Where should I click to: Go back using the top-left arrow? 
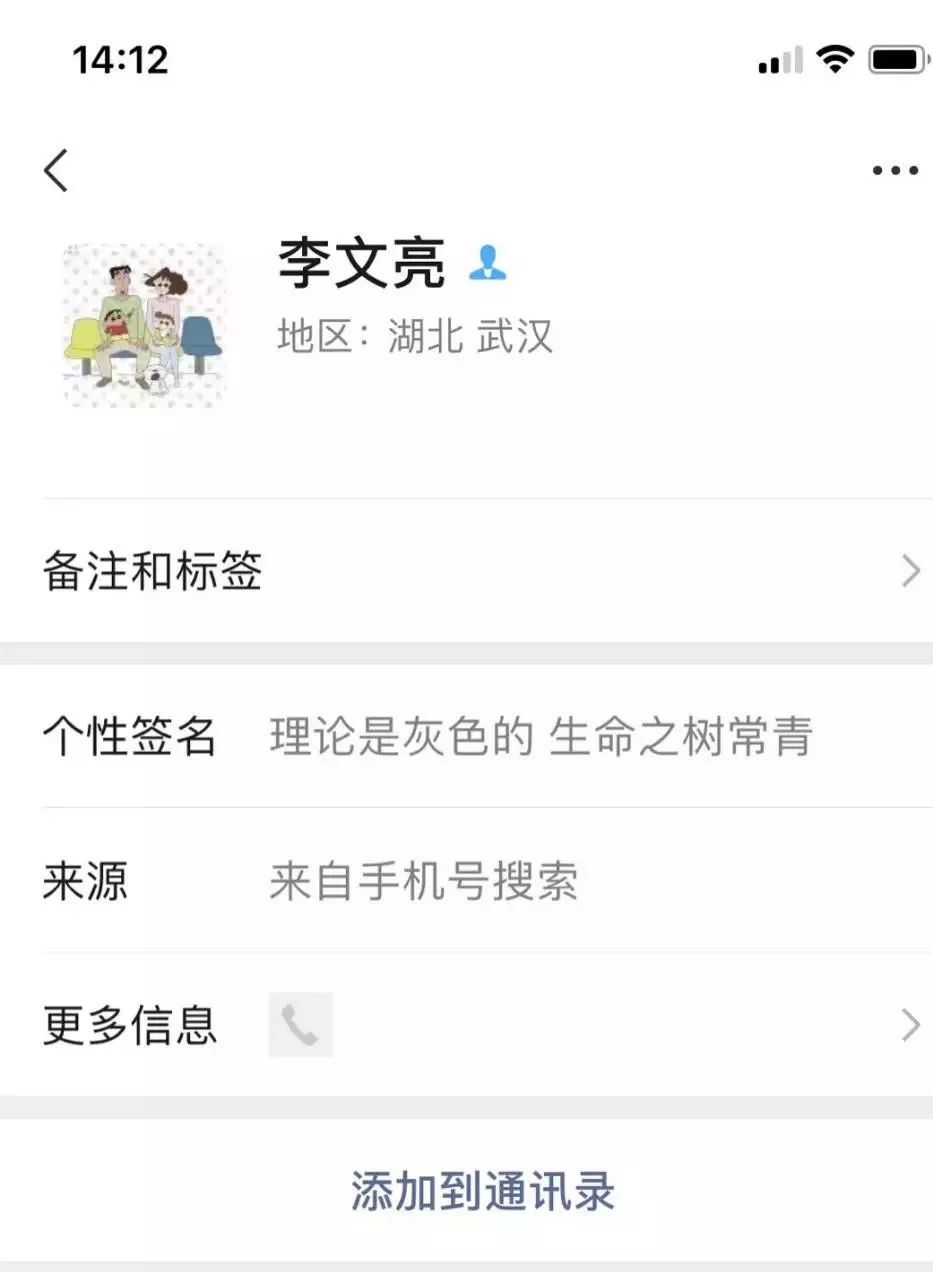click(56, 170)
